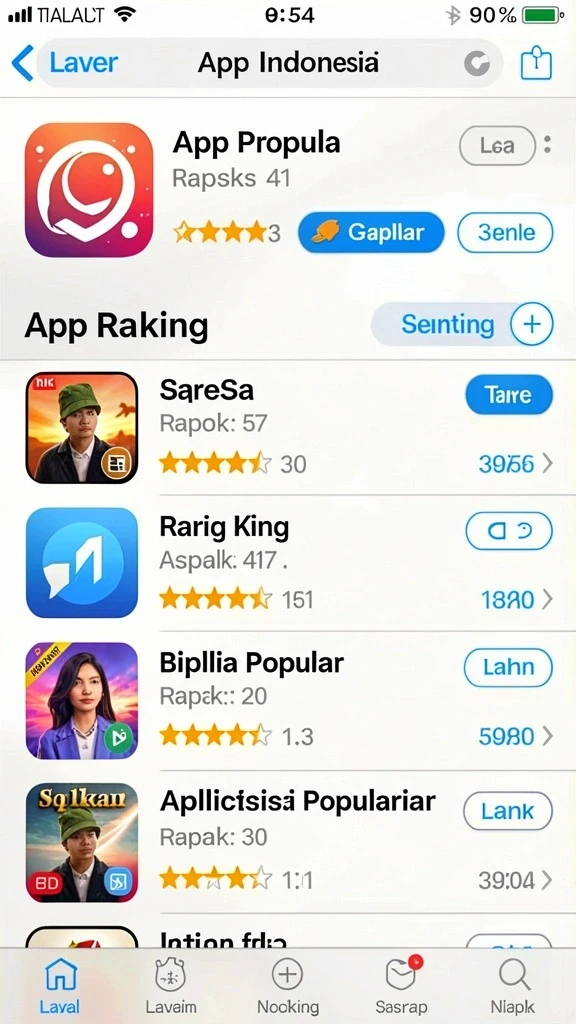Screen dimensions: 576x1024
Task: Open the Nlapk search tab
Action: (x=513, y=985)
